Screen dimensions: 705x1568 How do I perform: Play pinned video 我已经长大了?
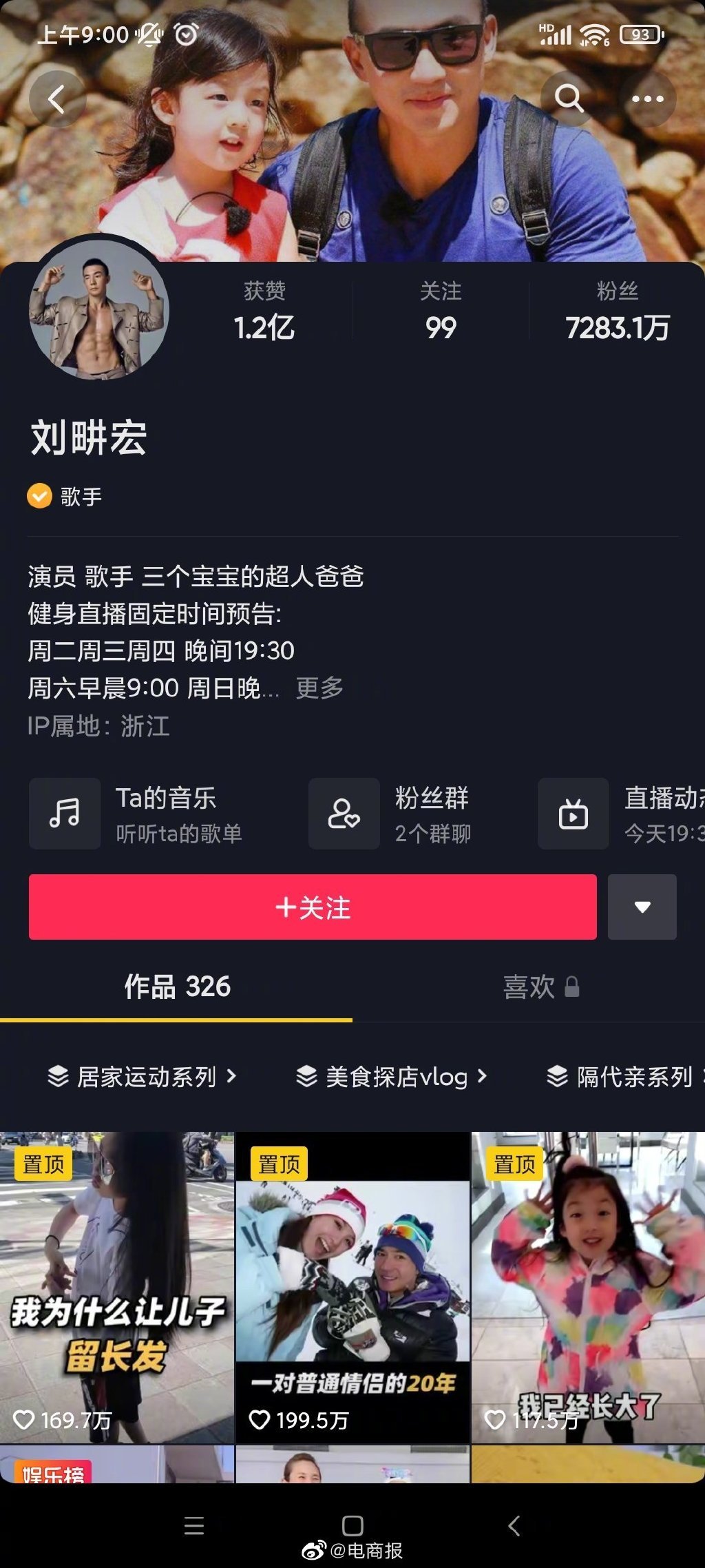[588, 1288]
